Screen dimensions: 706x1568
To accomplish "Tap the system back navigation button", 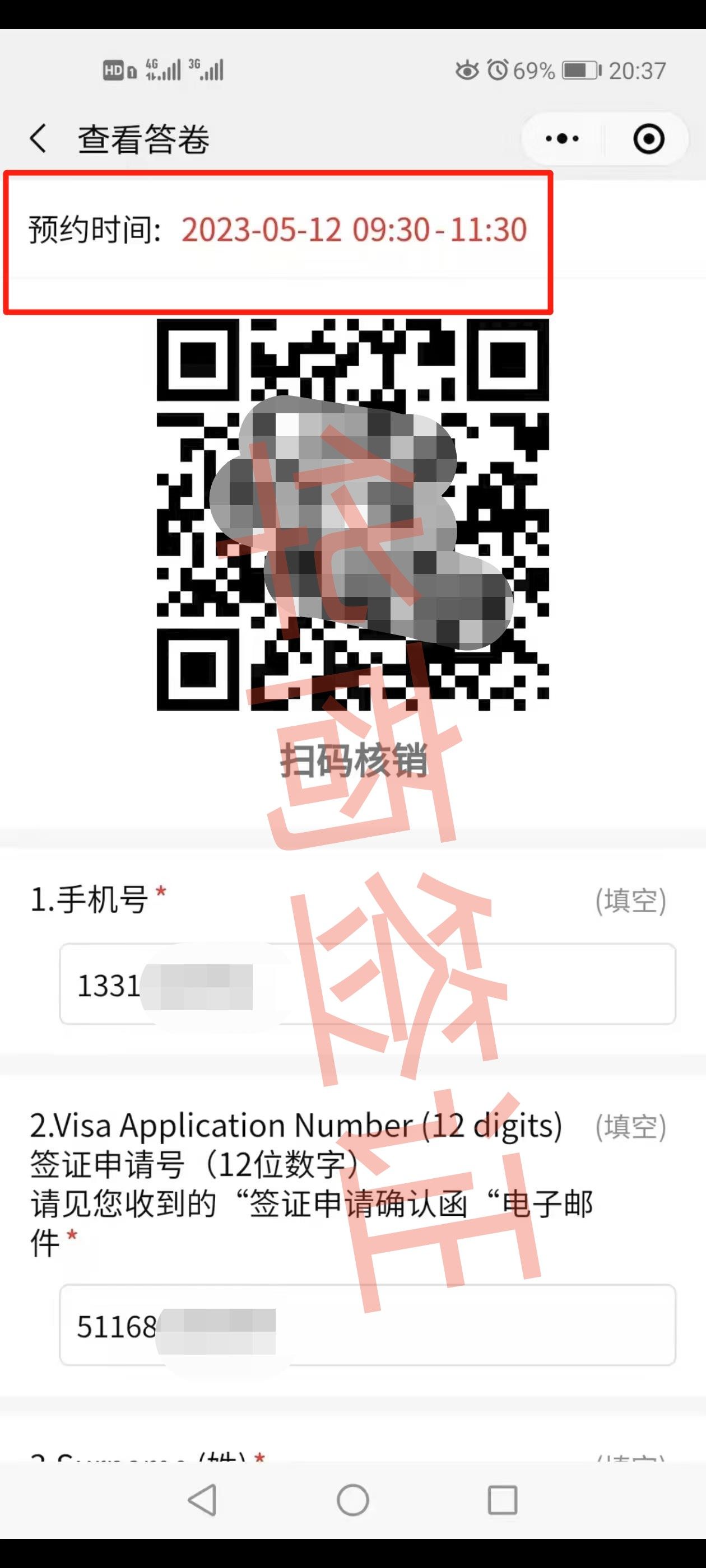I will pos(203,1500).
